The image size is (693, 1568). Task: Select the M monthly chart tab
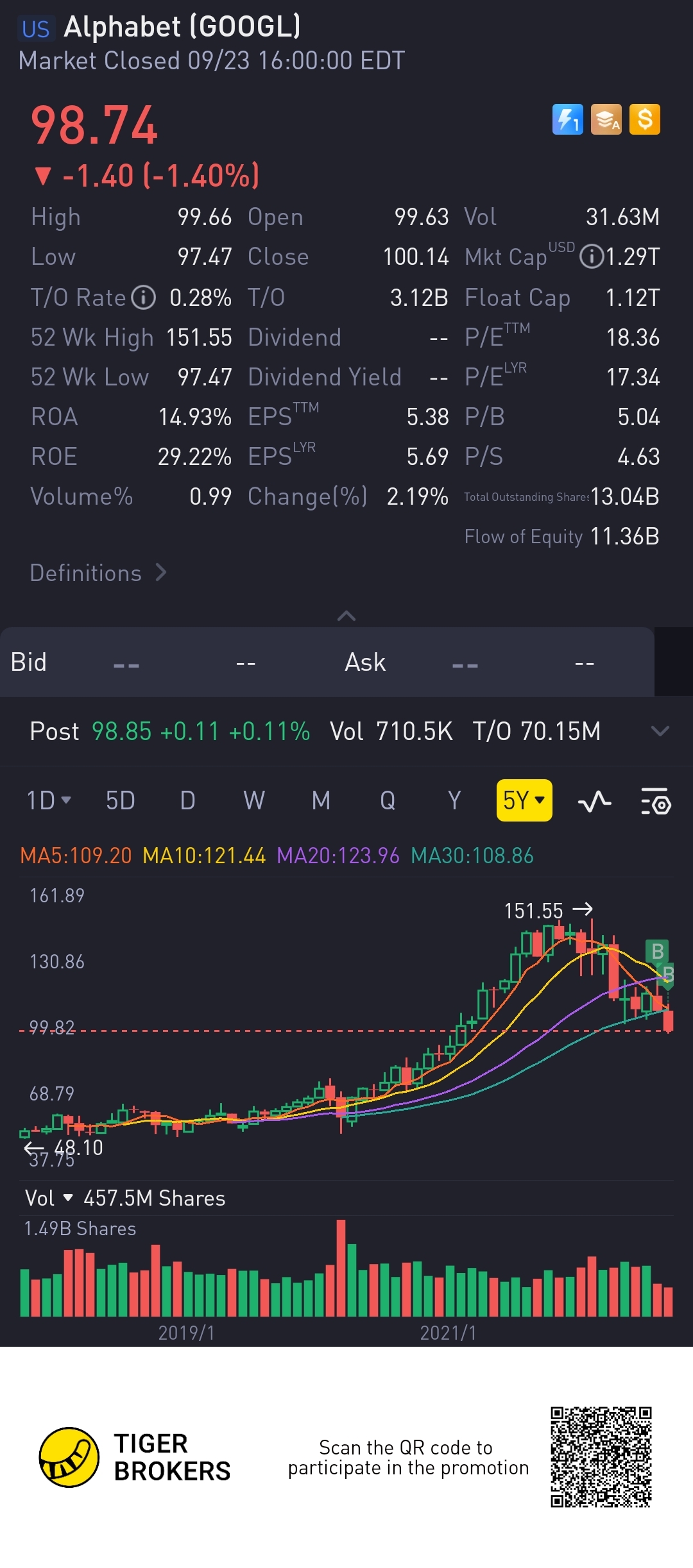[x=321, y=800]
